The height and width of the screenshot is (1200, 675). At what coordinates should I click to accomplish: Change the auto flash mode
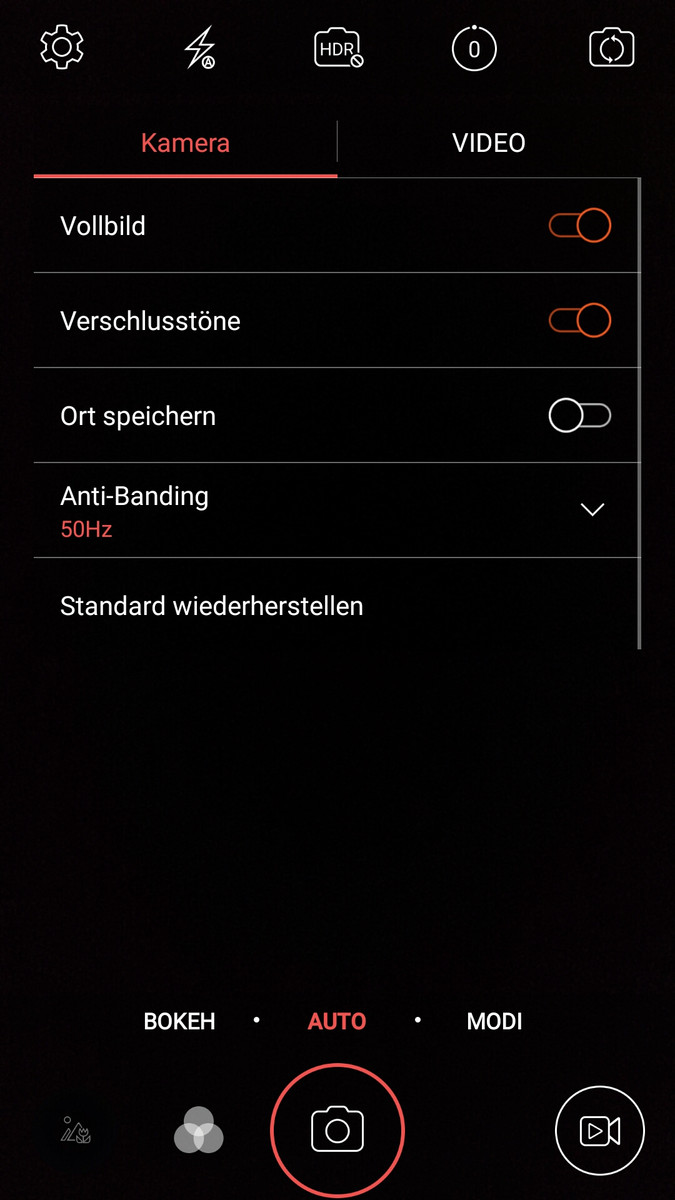point(201,48)
